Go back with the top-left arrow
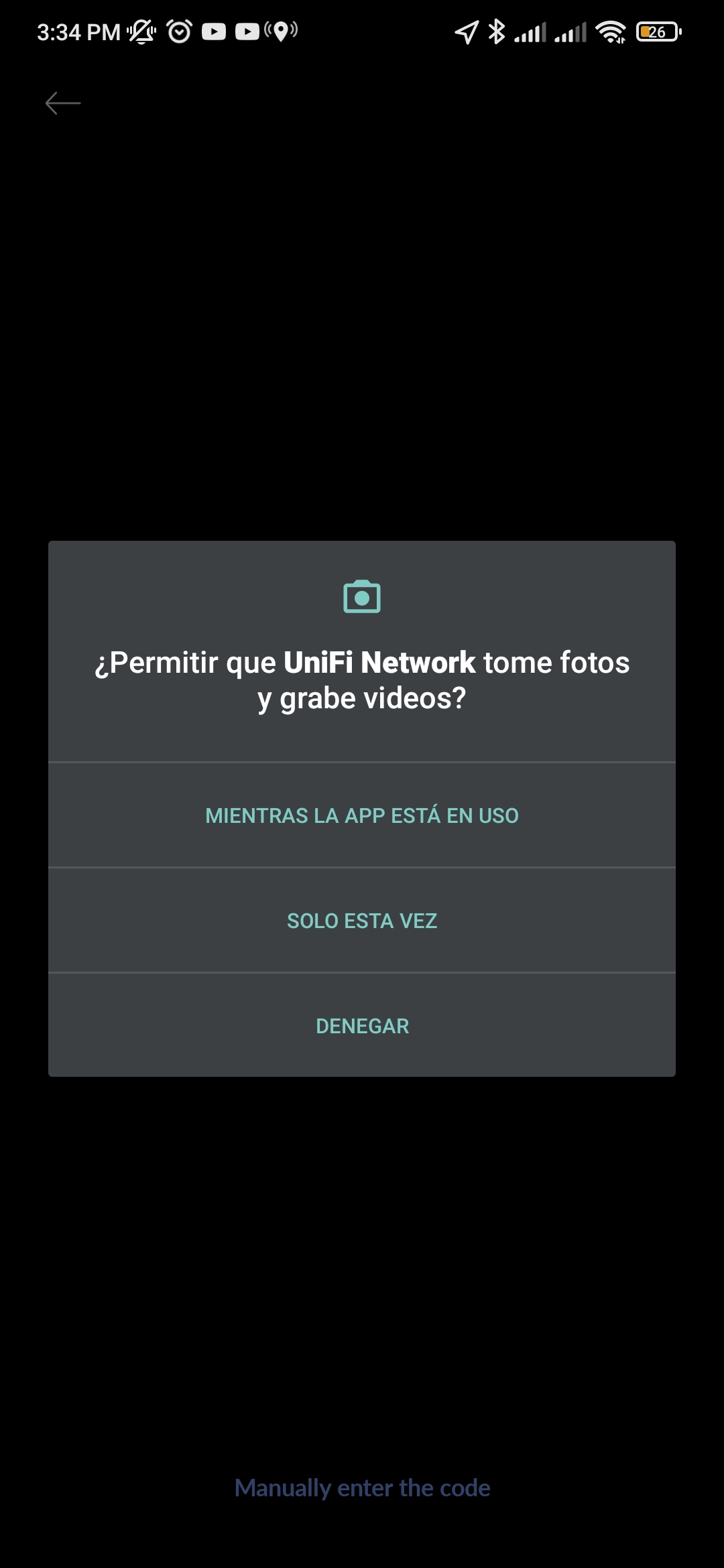The width and height of the screenshot is (724, 1568). [x=63, y=103]
